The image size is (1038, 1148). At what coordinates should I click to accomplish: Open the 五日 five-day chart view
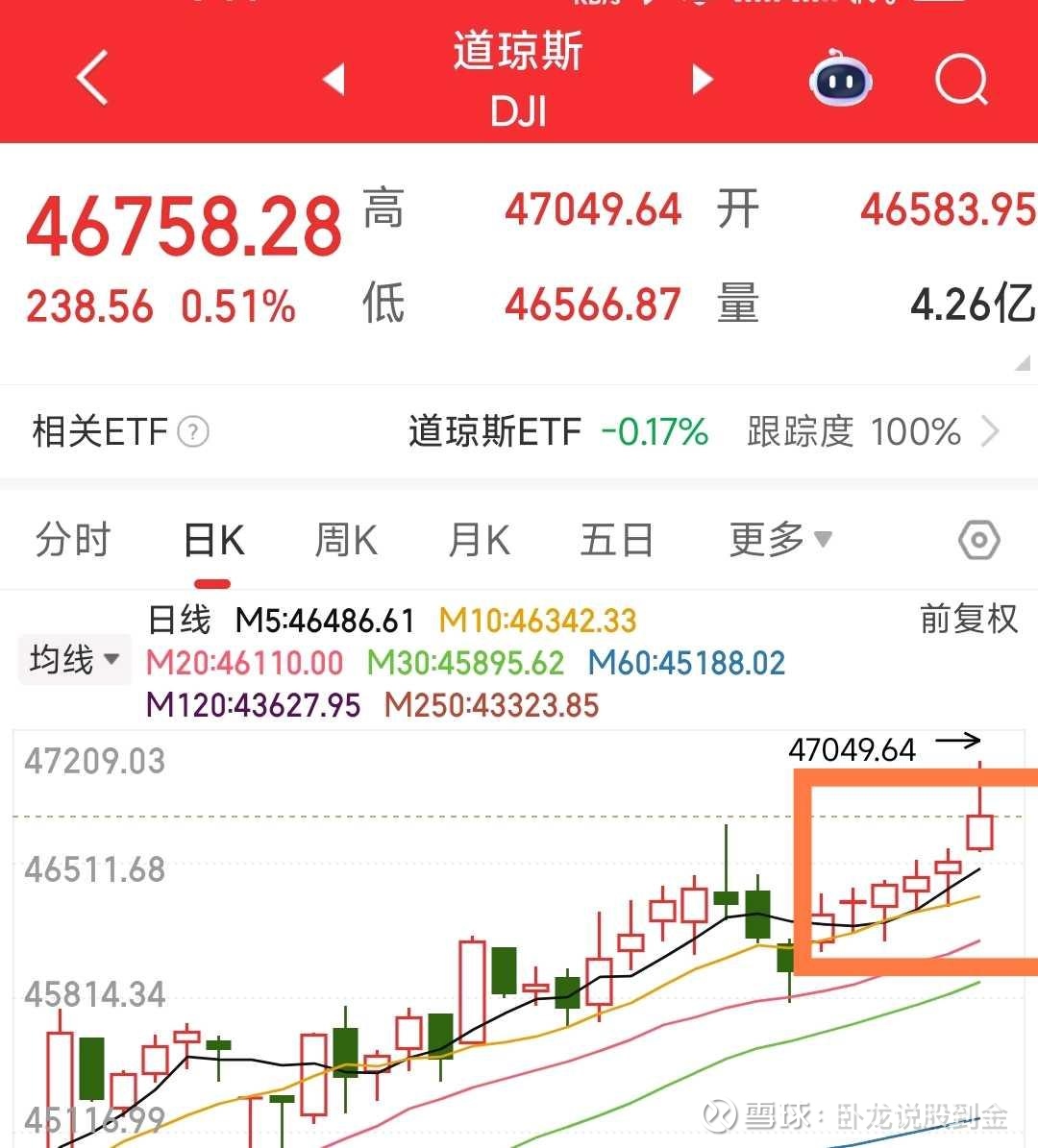click(617, 540)
